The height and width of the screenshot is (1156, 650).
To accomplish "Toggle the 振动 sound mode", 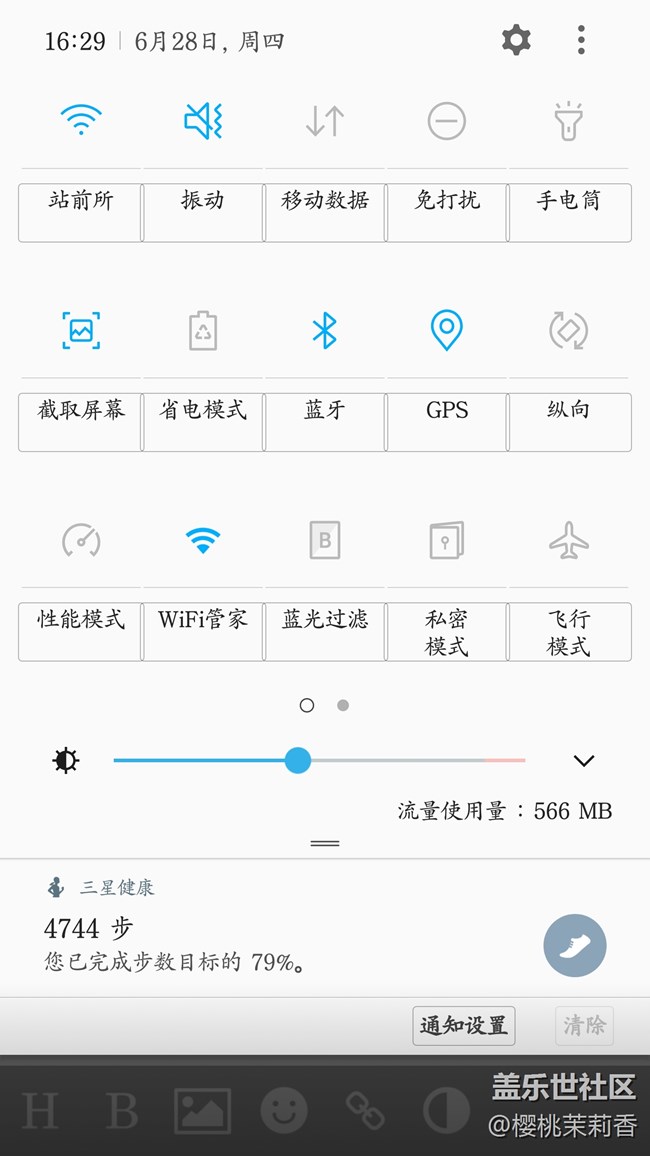I will [203, 122].
